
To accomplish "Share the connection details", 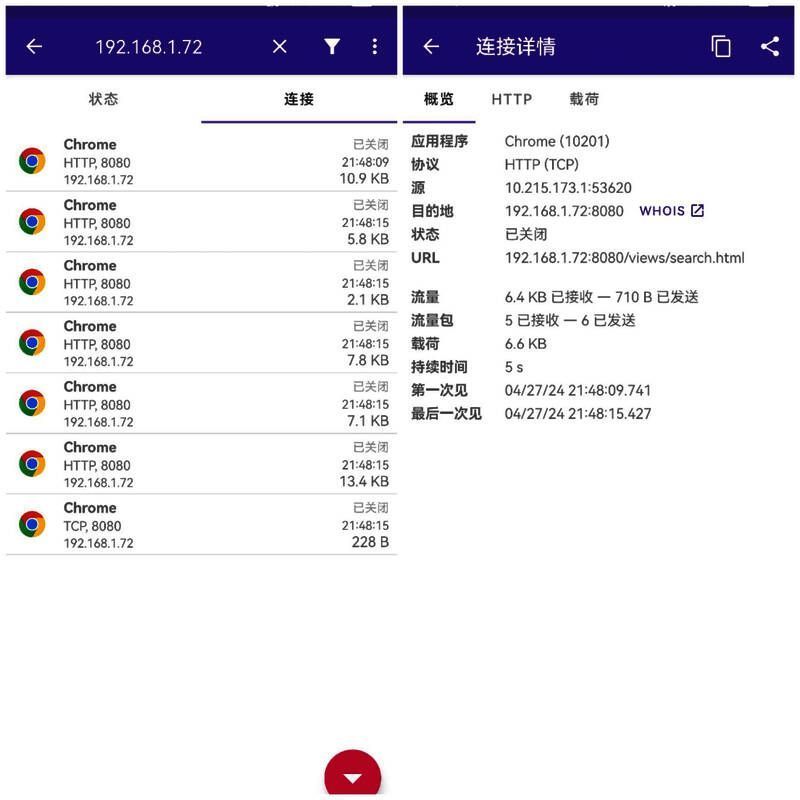I will [769, 46].
